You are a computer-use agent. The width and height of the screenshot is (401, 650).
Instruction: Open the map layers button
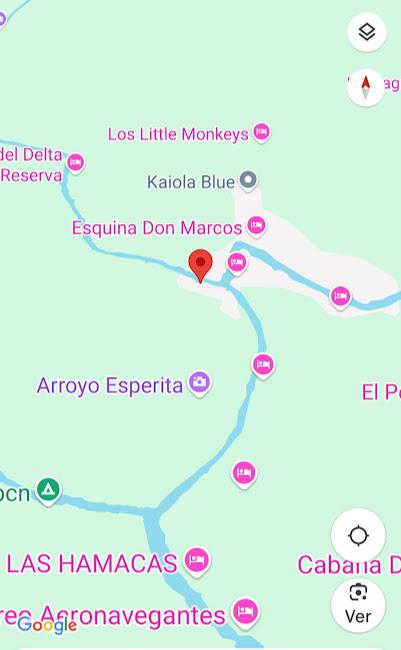click(x=367, y=32)
